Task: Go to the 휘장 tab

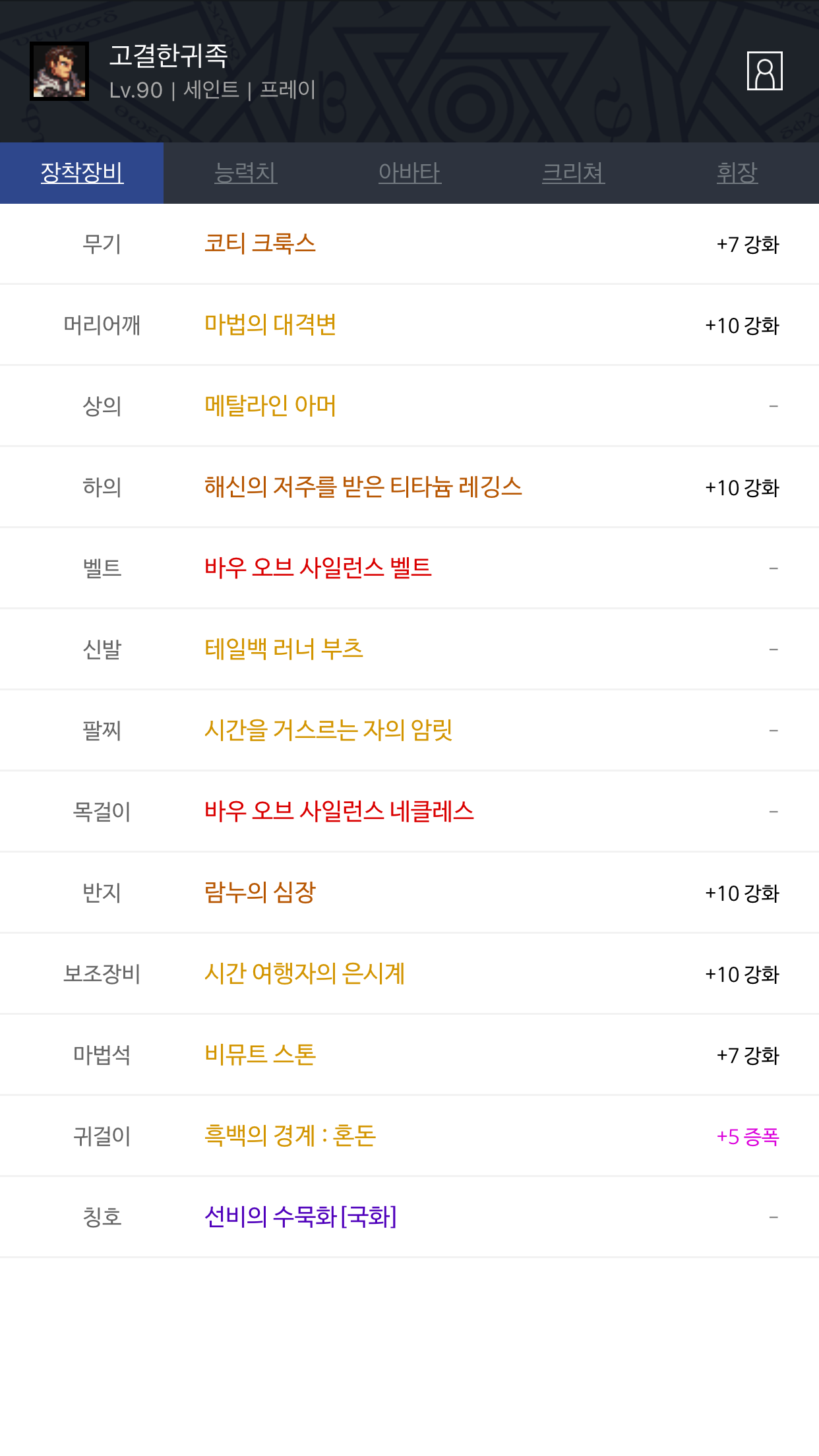Action: click(x=737, y=173)
